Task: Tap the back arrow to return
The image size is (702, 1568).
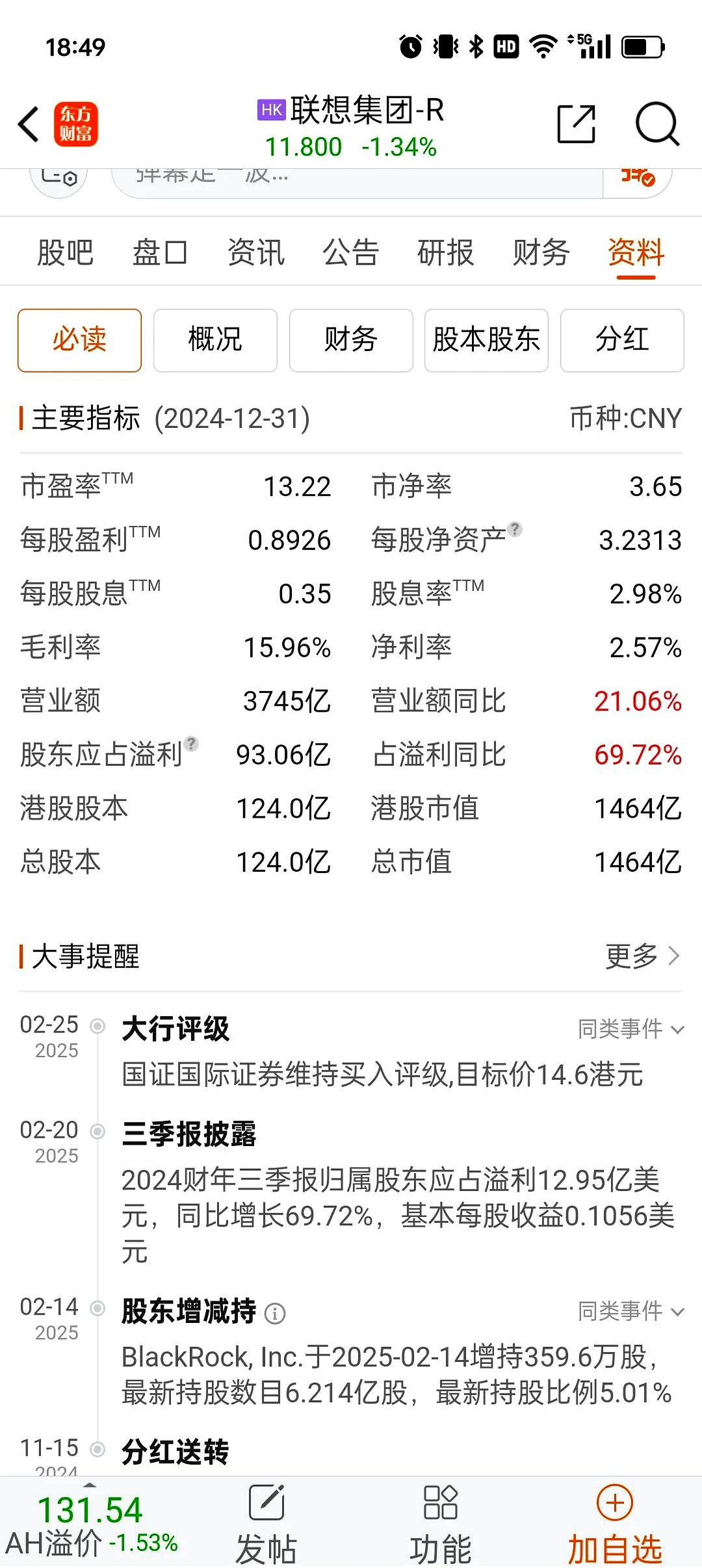Action: [x=29, y=124]
